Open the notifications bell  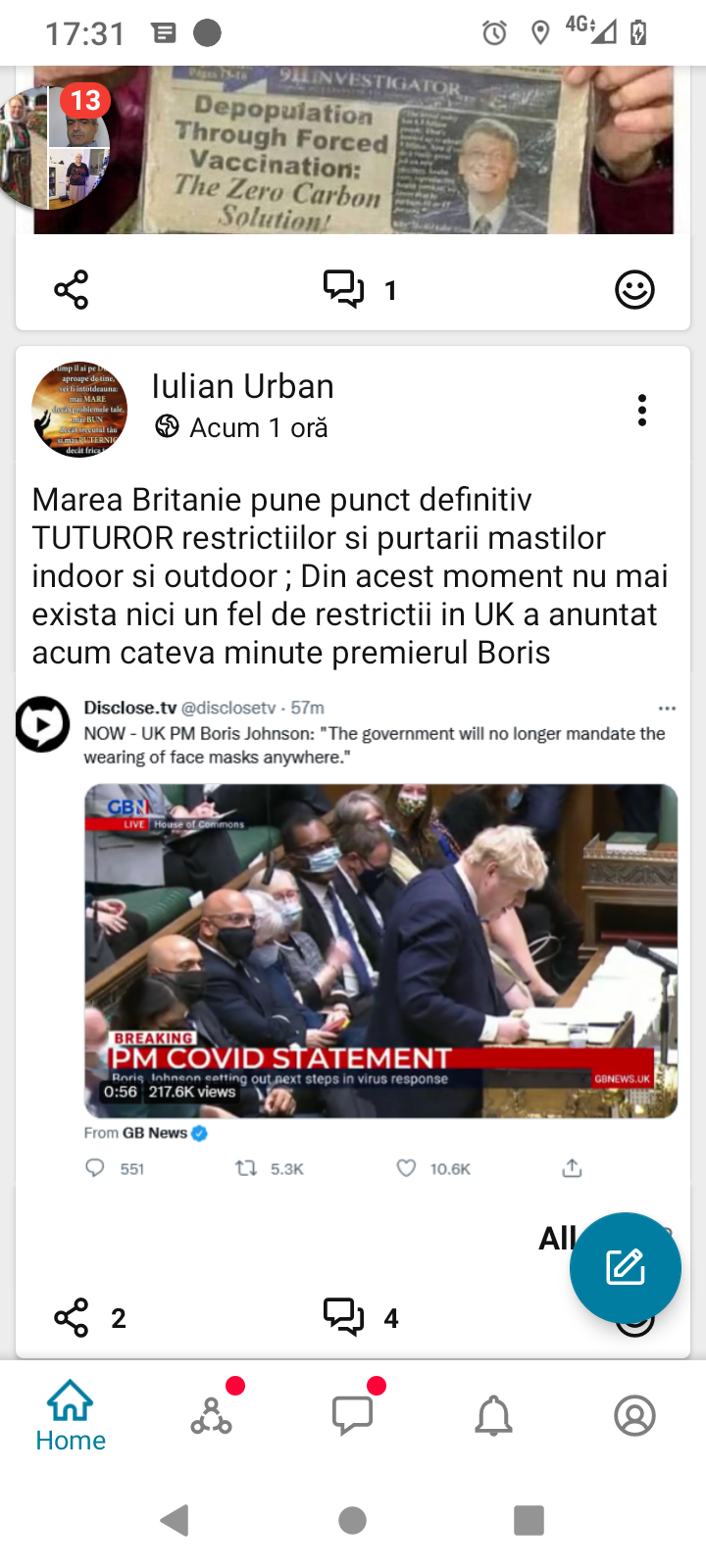(x=493, y=1415)
